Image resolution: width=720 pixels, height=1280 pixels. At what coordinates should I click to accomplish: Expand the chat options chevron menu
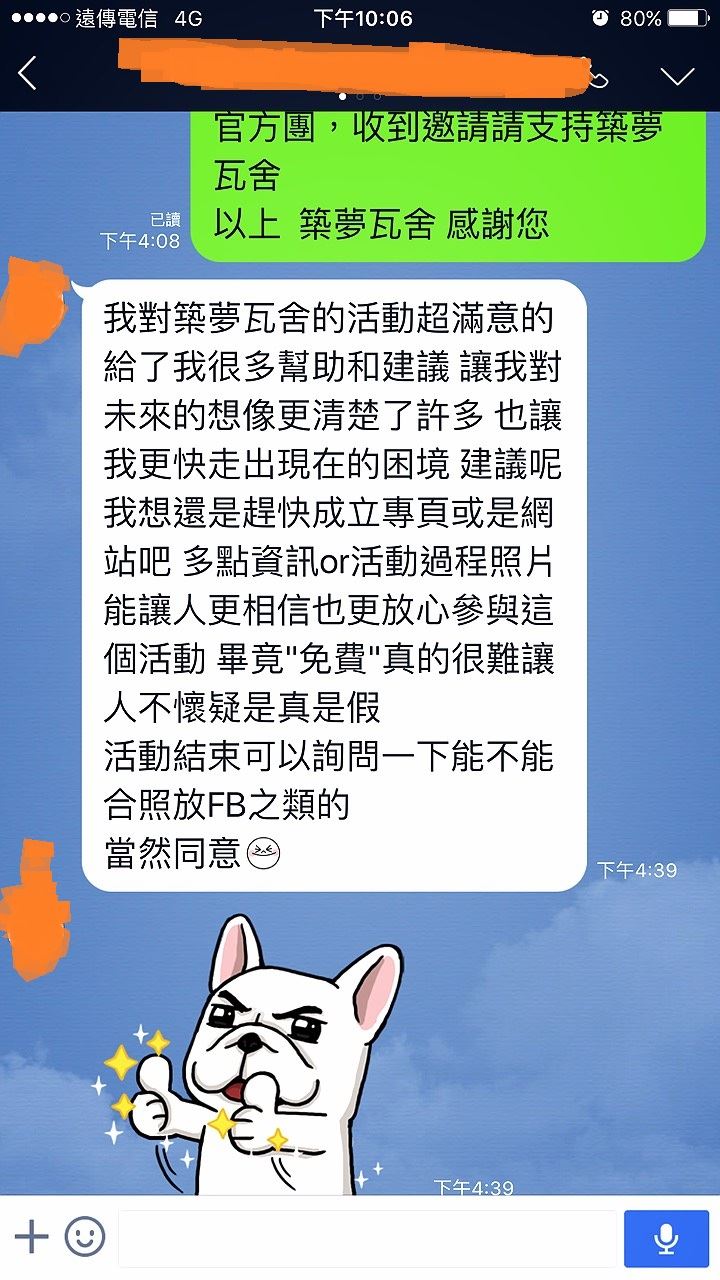(678, 76)
